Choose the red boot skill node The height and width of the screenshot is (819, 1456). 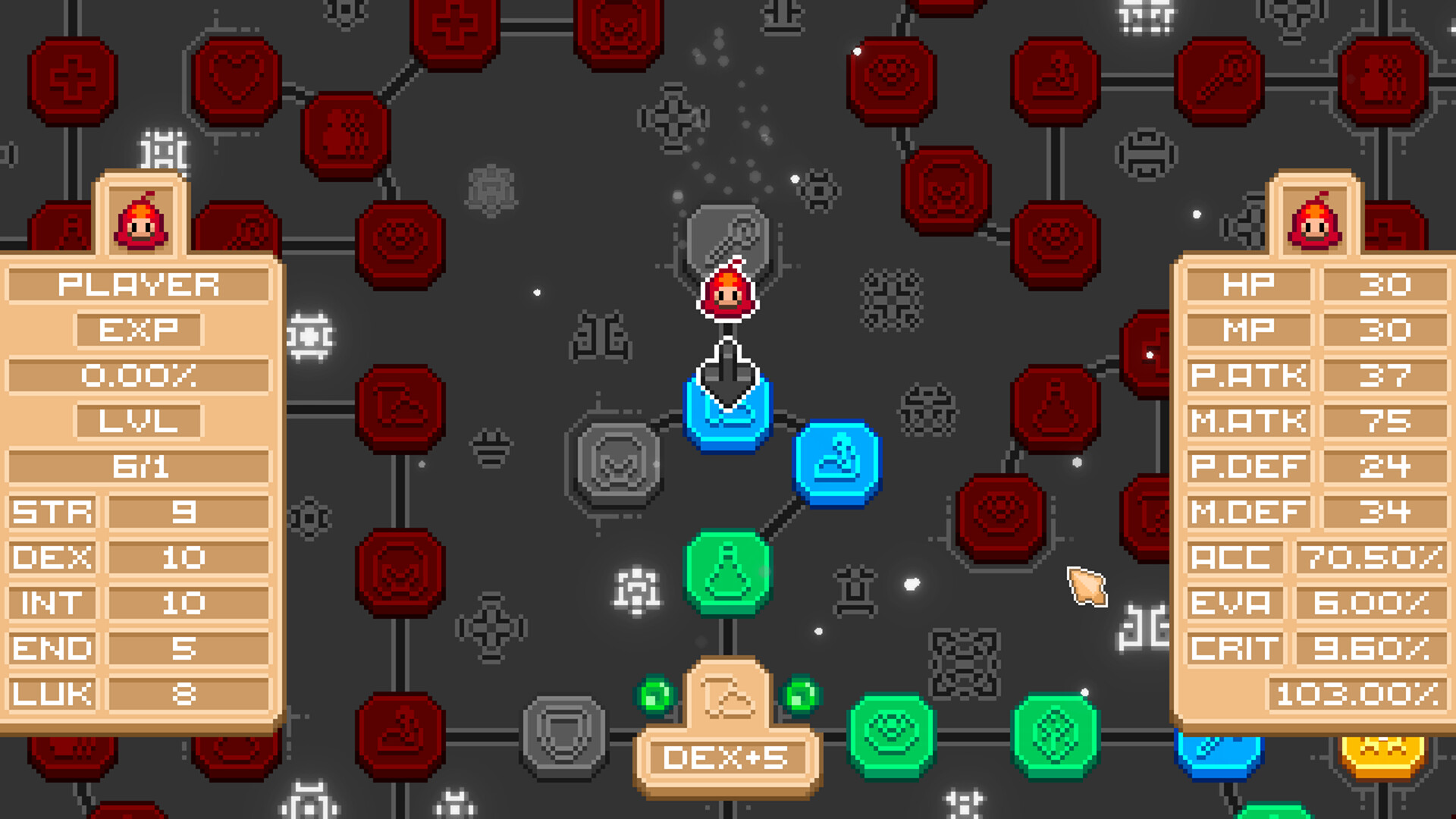tap(400, 409)
